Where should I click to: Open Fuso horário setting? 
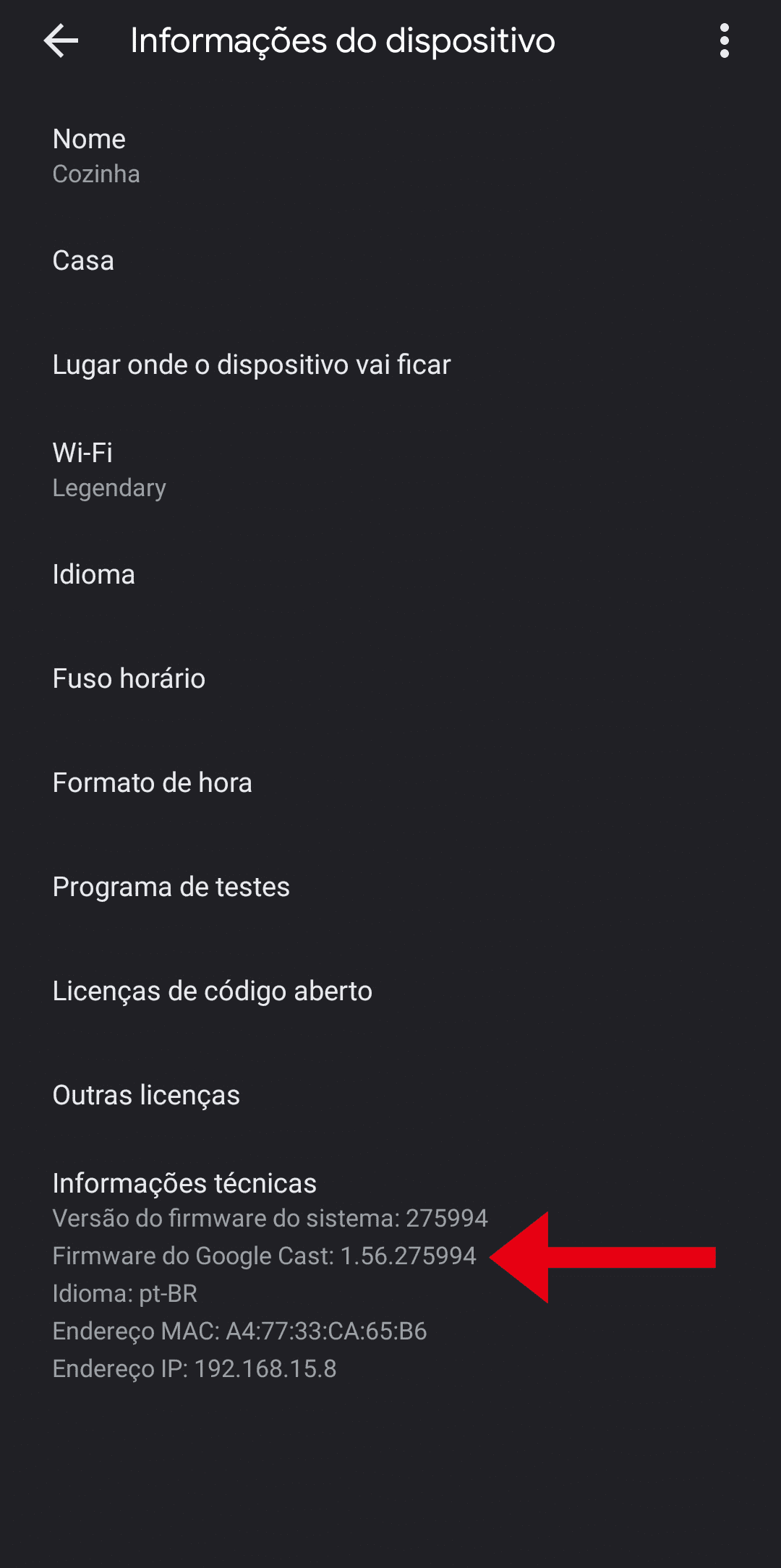[x=390, y=678]
